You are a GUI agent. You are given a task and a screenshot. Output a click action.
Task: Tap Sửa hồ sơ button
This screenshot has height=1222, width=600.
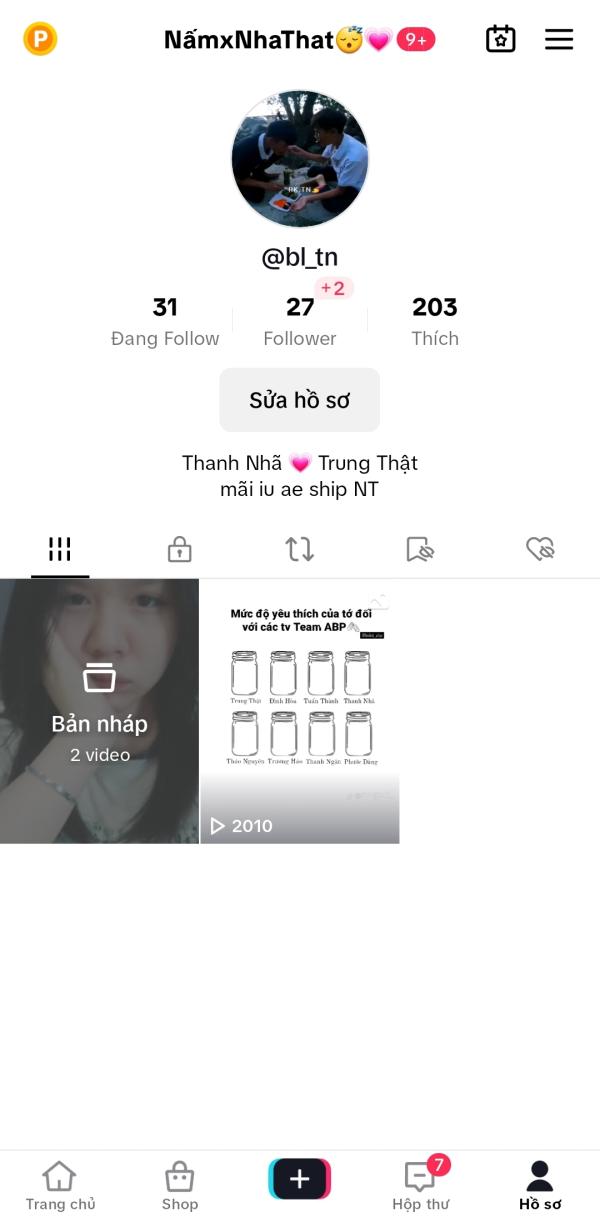300,400
